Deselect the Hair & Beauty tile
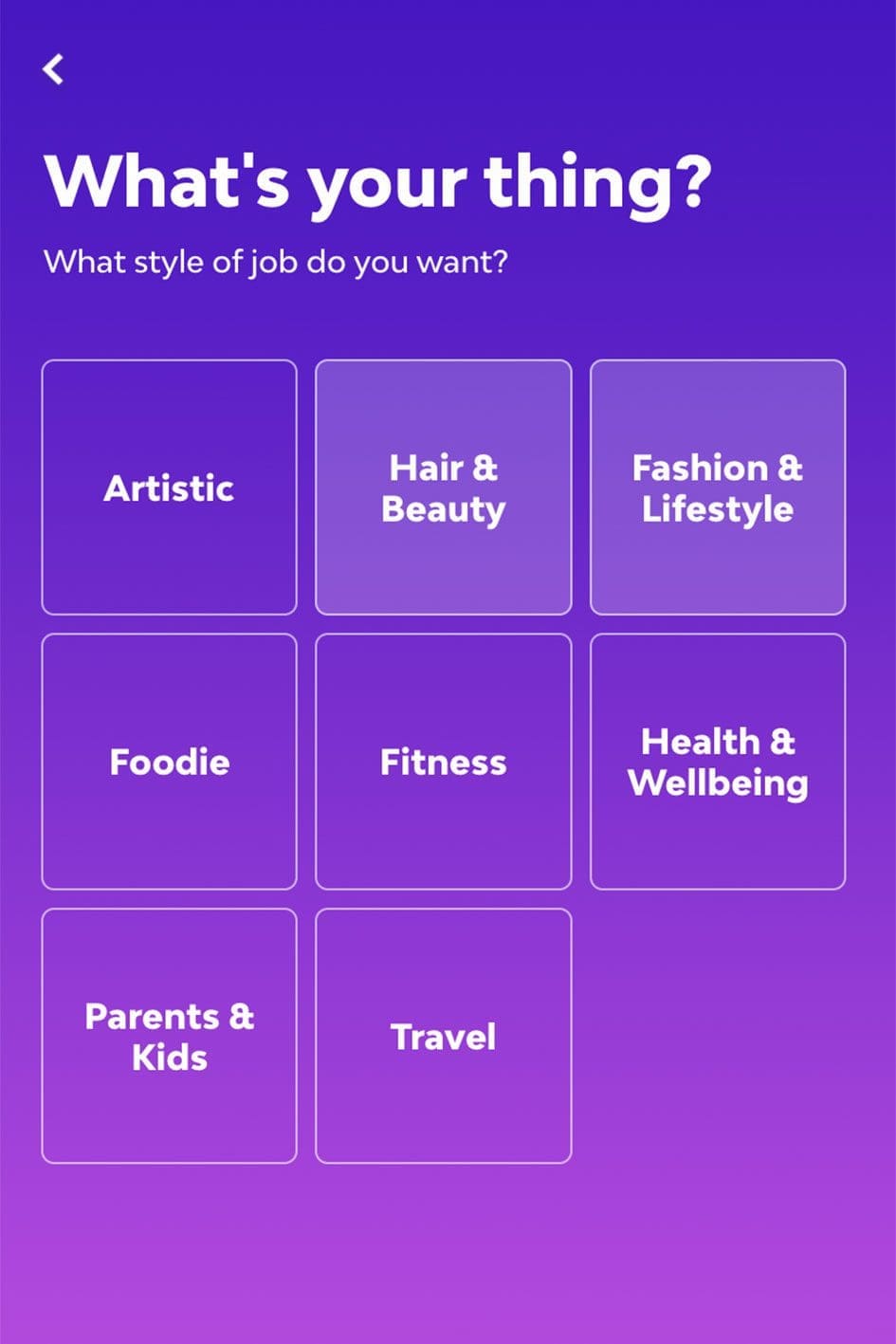This screenshot has height=1344, width=896. (443, 488)
